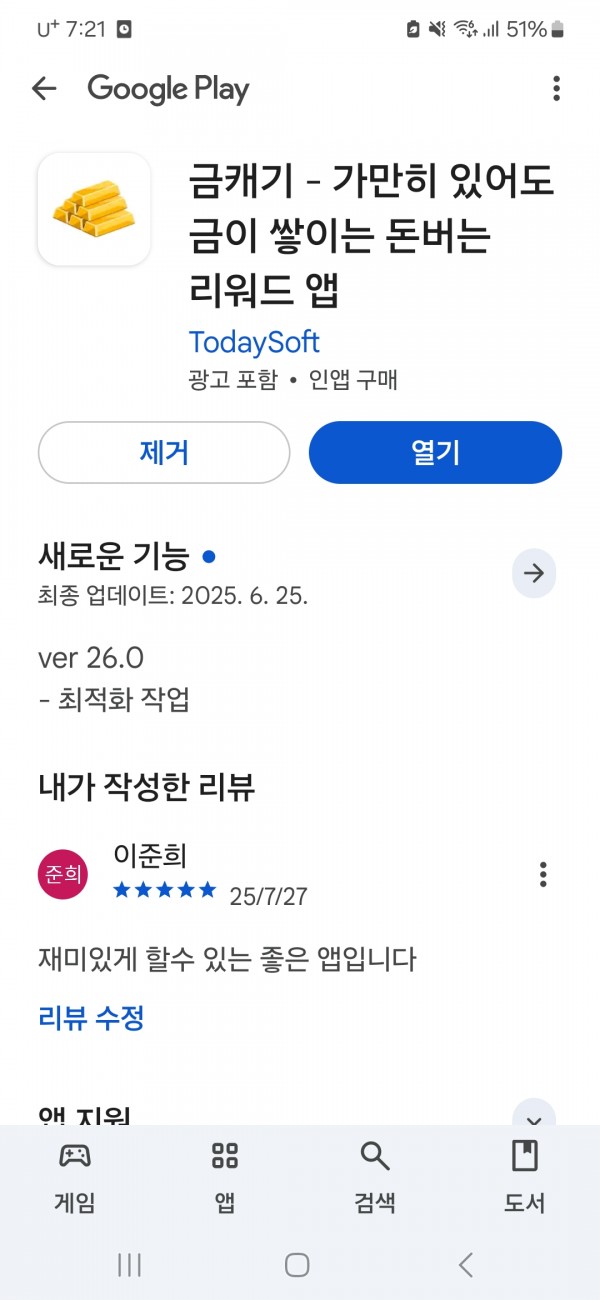The width and height of the screenshot is (600, 1300).
Task: Open 새로운 기능 details arrow
Action: coord(534,573)
